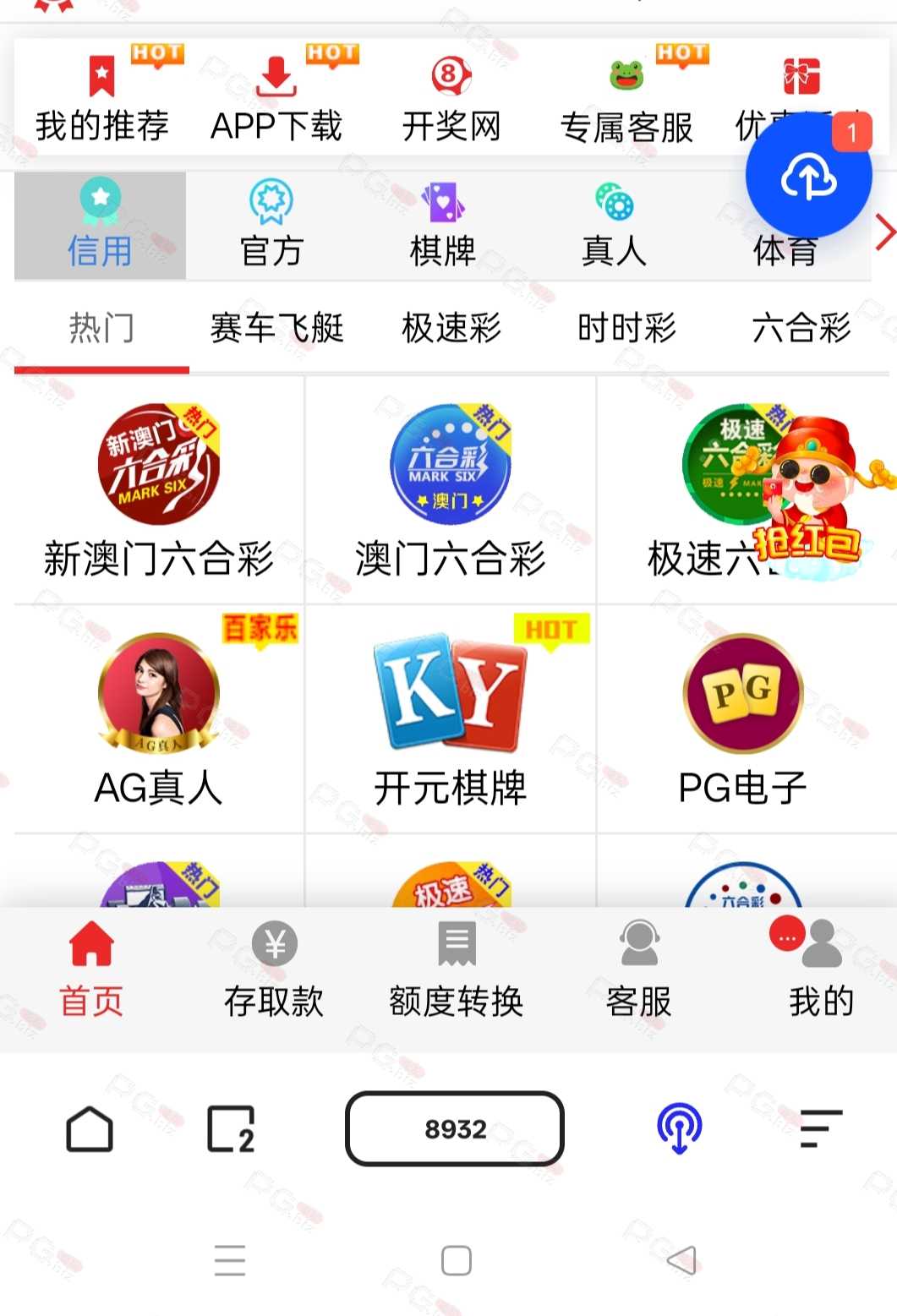Open the 新澳门六合彩 game

159,490
